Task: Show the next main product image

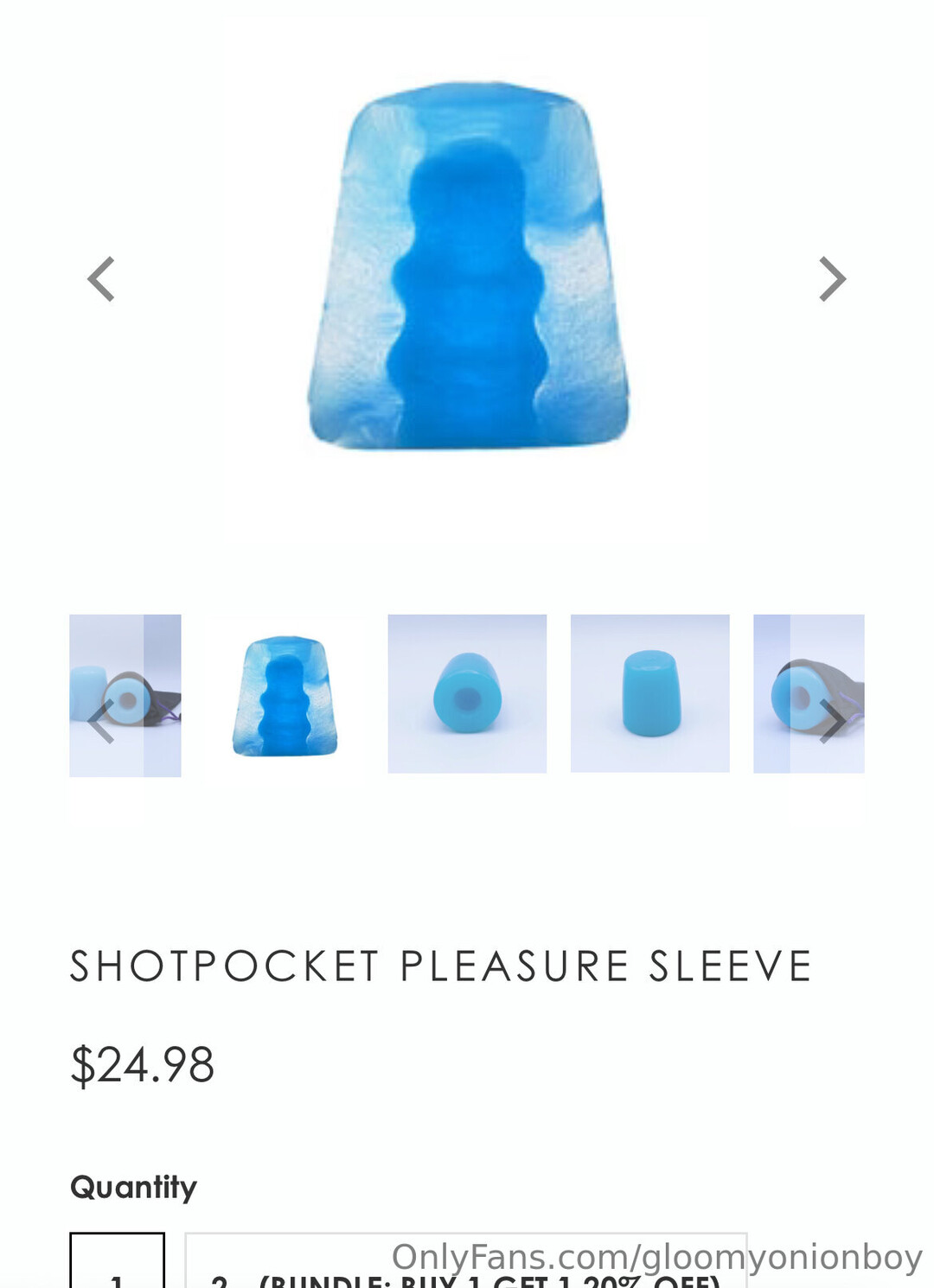Action: pos(832,279)
